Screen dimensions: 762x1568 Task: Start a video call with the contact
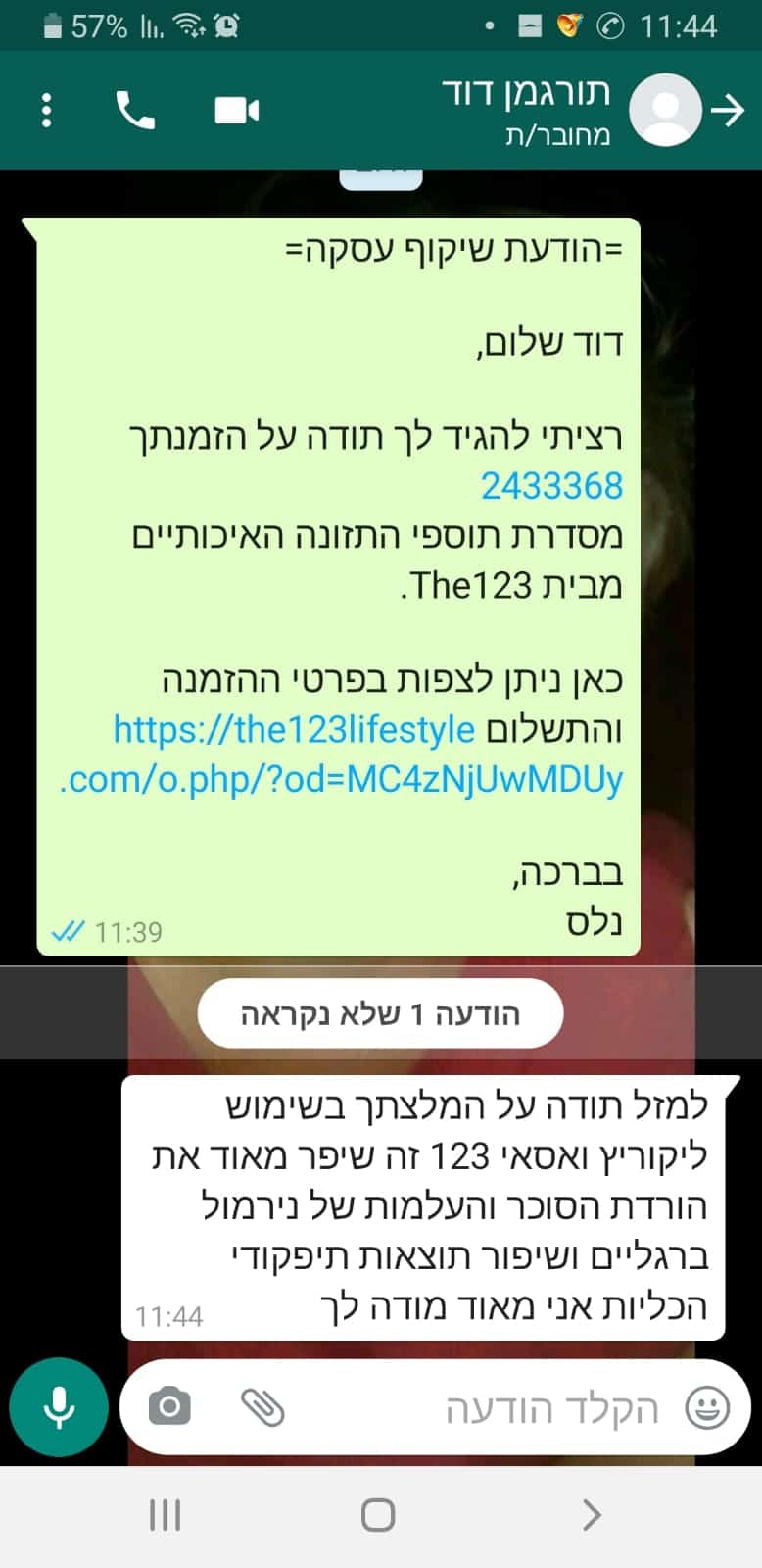coord(237,111)
